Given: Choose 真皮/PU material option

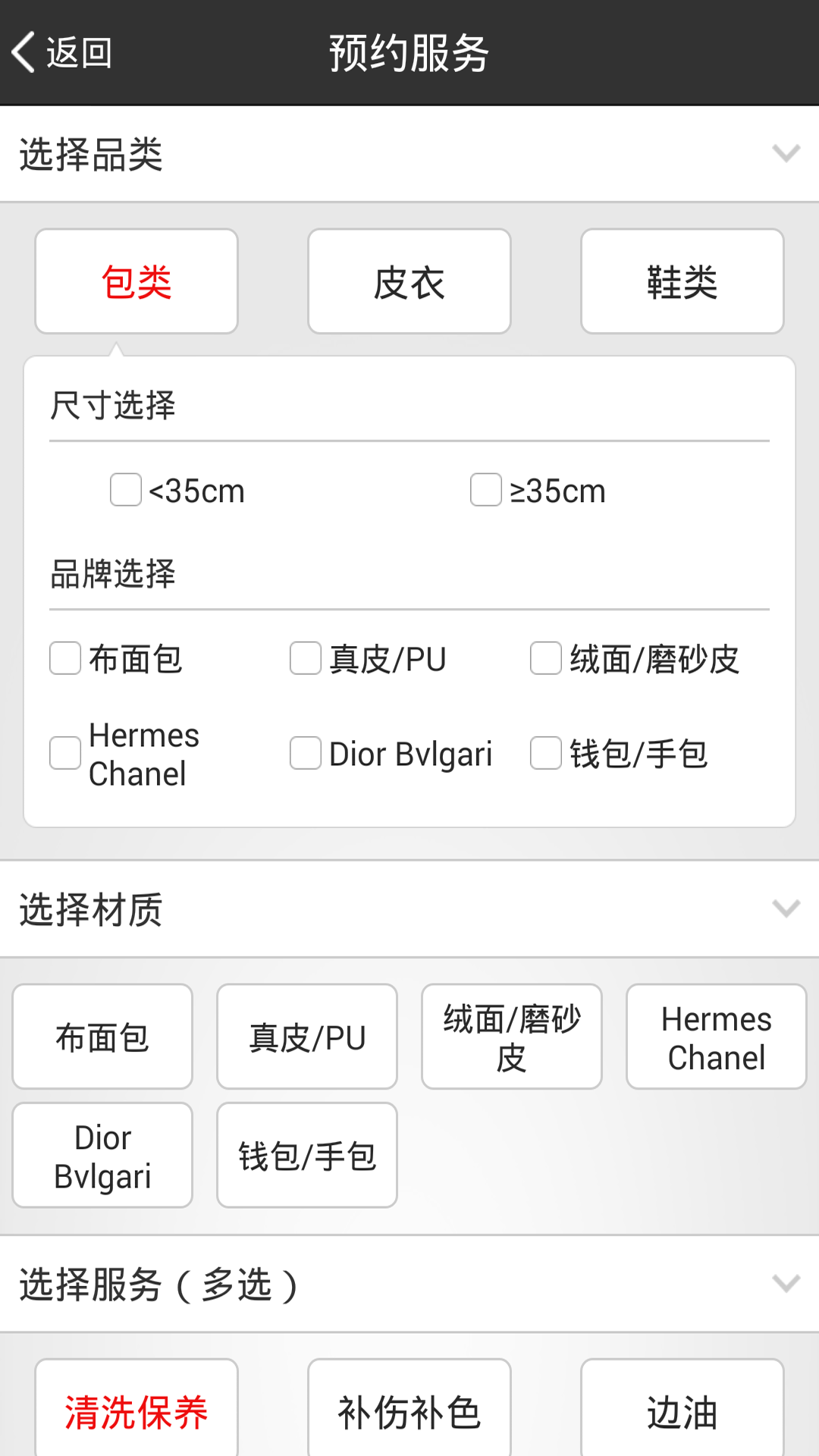Looking at the screenshot, I should coord(306,1037).
